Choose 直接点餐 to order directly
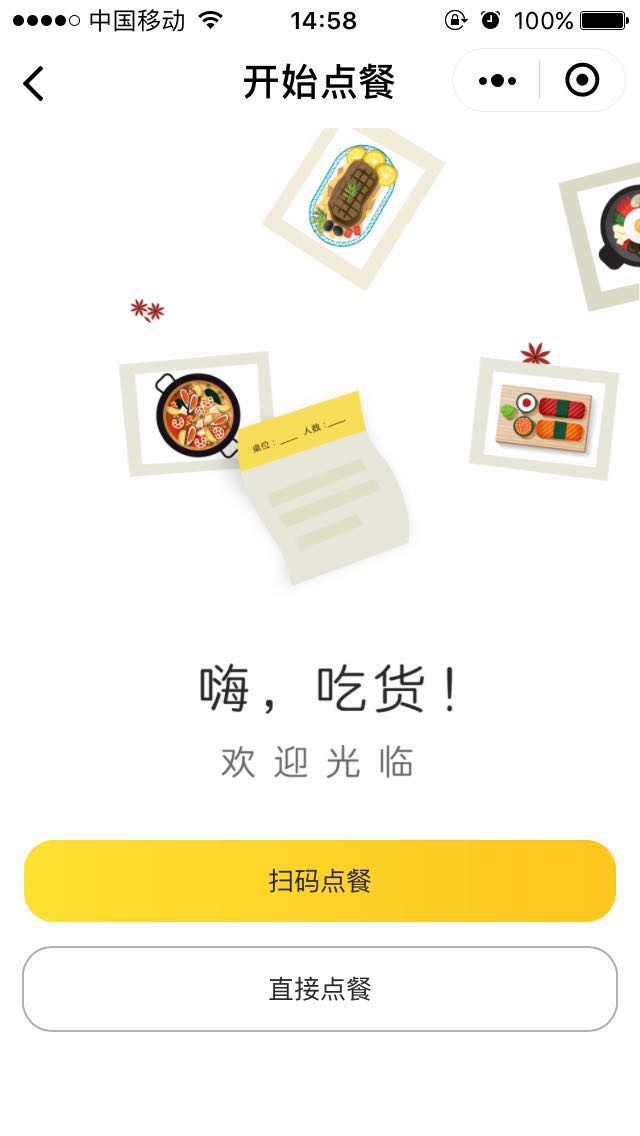640x1136 pixels. coord(320,989)
